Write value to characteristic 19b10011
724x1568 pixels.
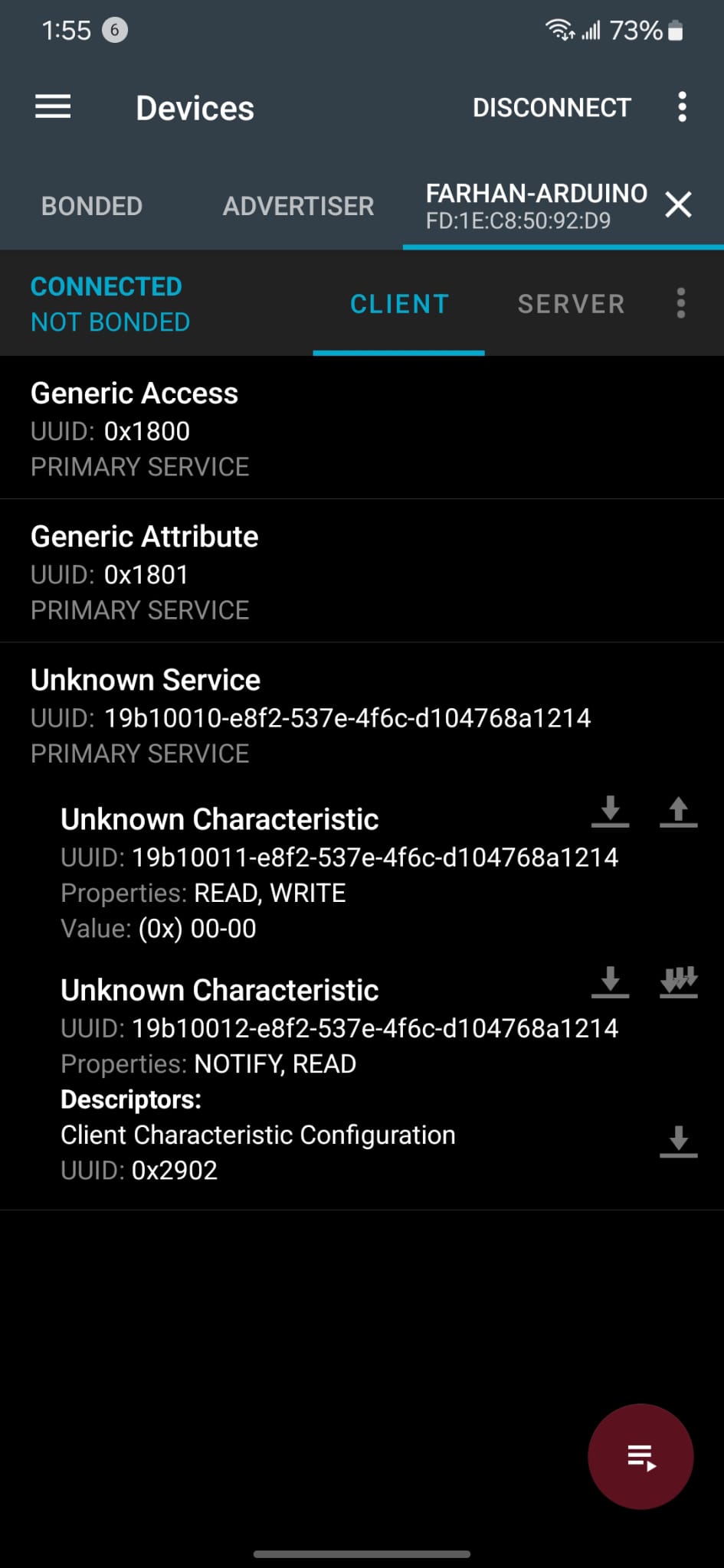coord(678,812)
